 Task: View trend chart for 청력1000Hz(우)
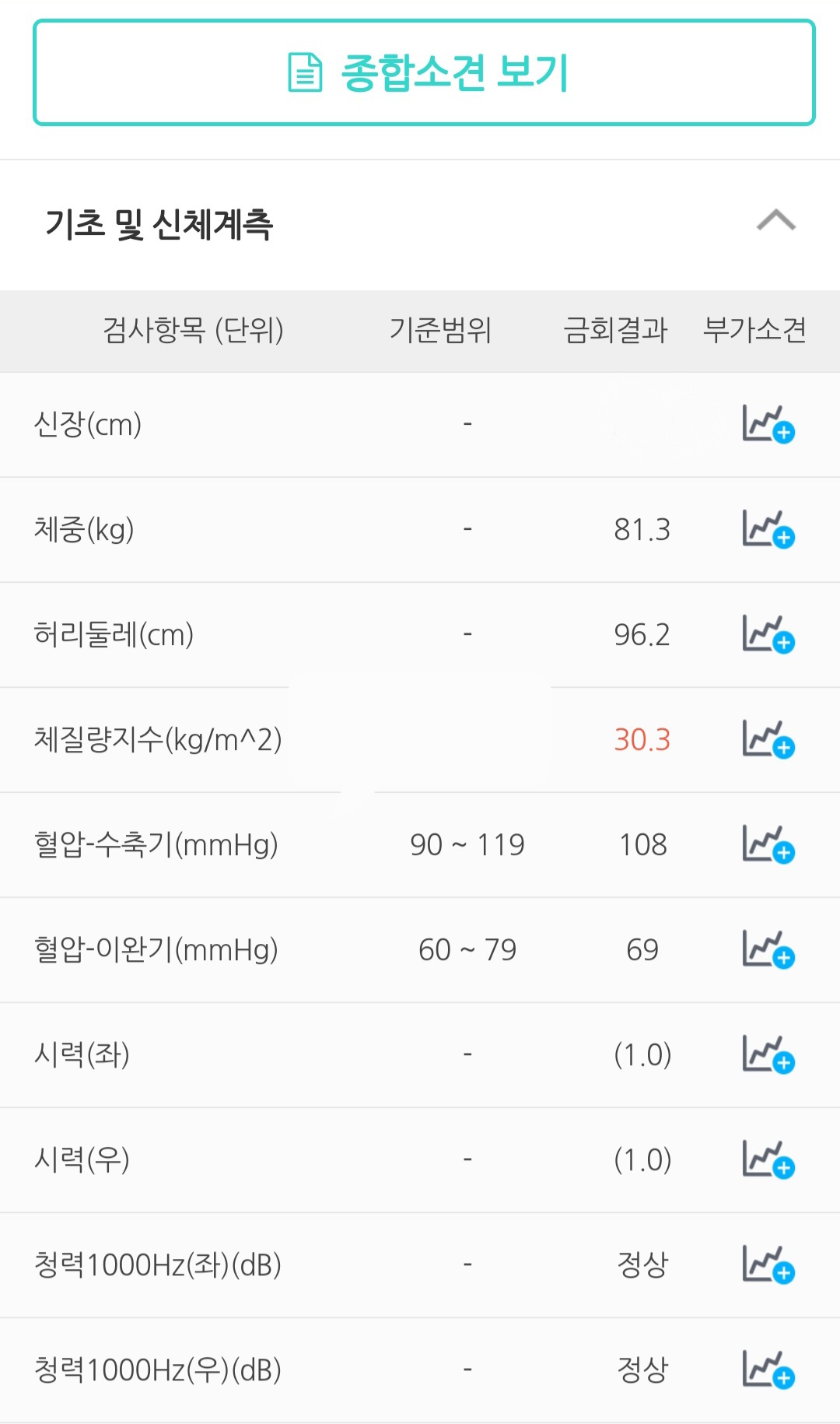click(768, 1370)
